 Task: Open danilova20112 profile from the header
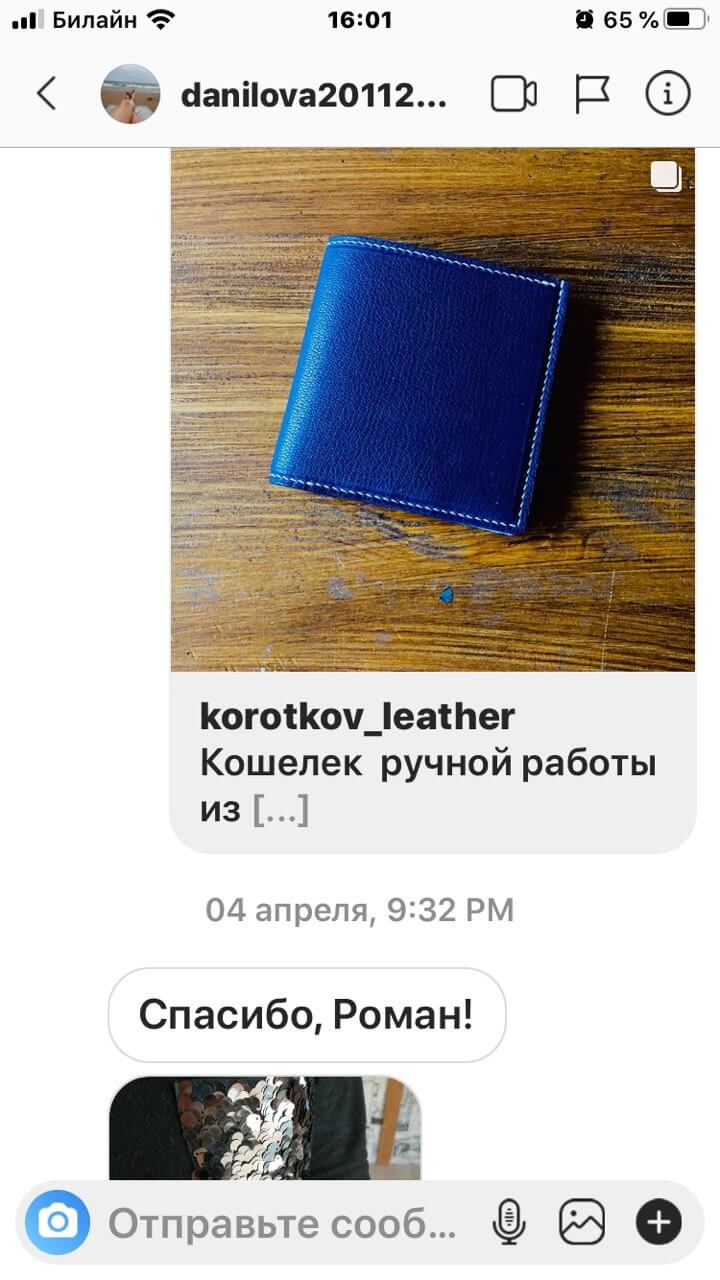click(313, 95)
